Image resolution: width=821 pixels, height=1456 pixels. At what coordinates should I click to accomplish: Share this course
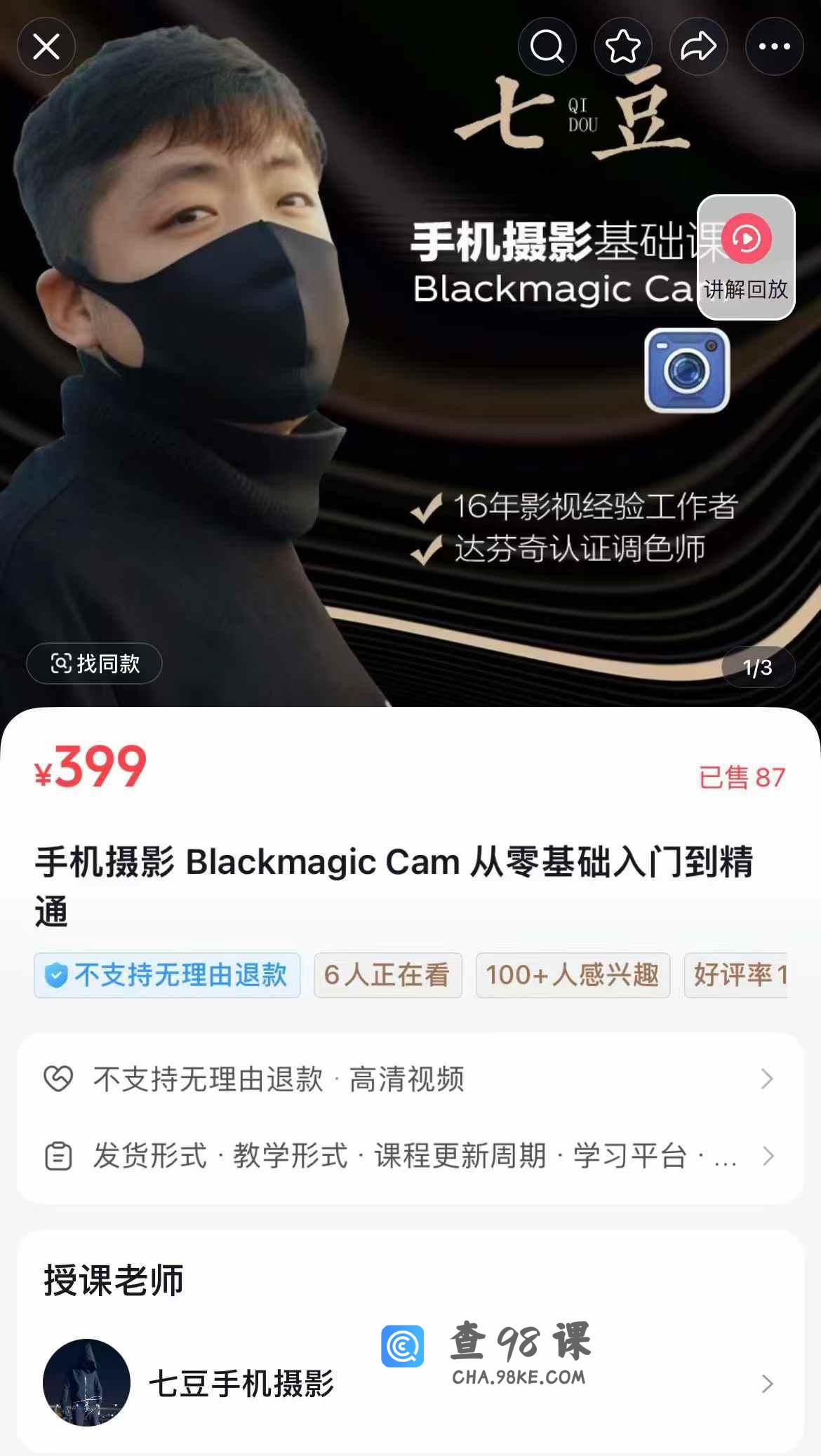tap(698, 47)
